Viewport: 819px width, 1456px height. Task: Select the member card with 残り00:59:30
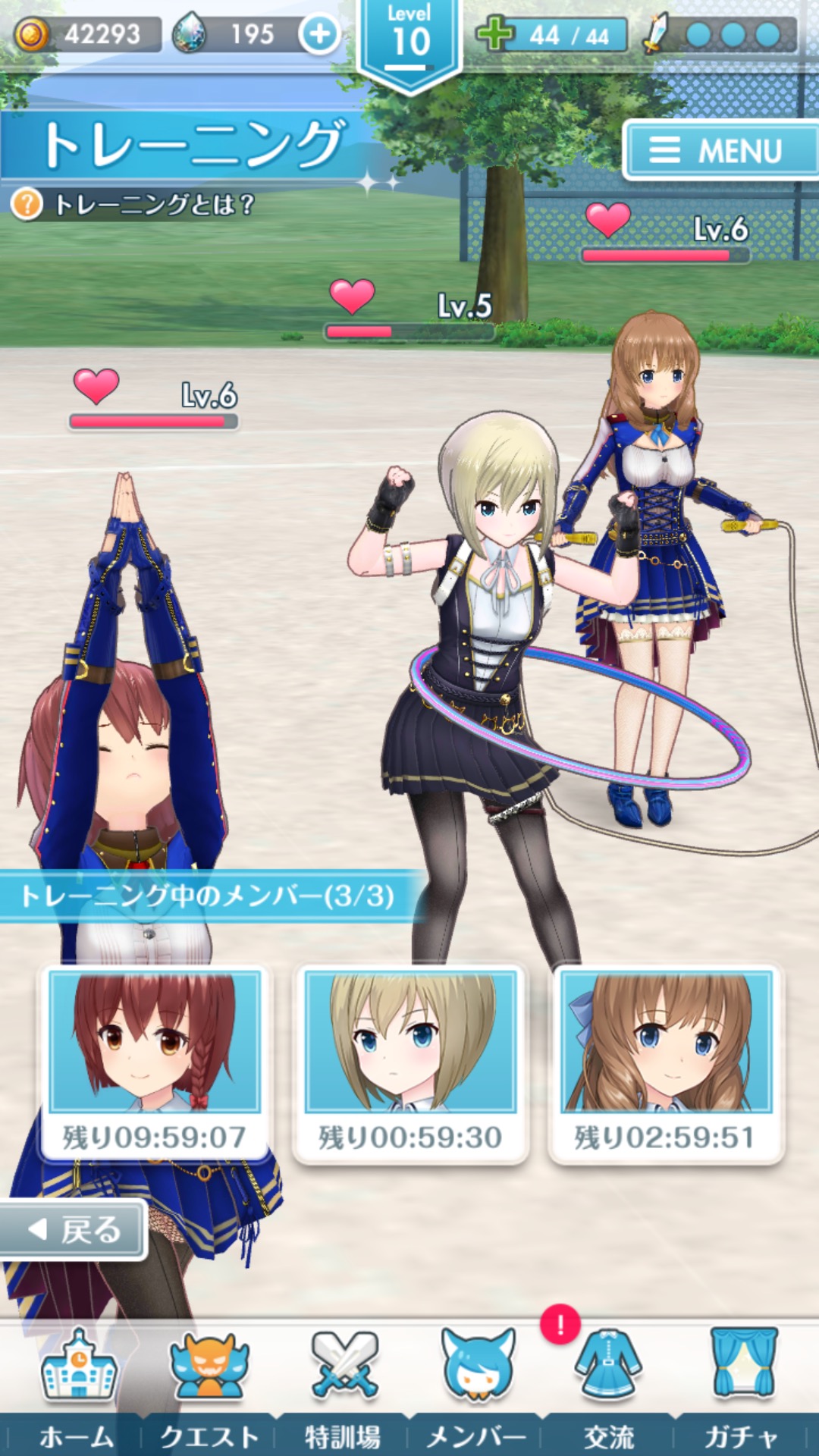click(410, 1063)
